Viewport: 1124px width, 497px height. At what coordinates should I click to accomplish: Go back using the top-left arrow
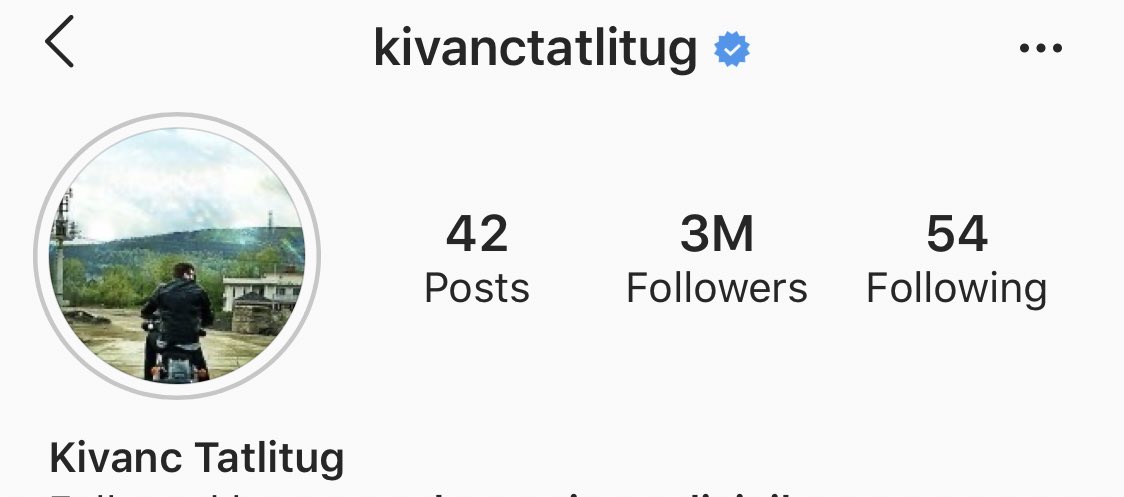click(60, 47)
